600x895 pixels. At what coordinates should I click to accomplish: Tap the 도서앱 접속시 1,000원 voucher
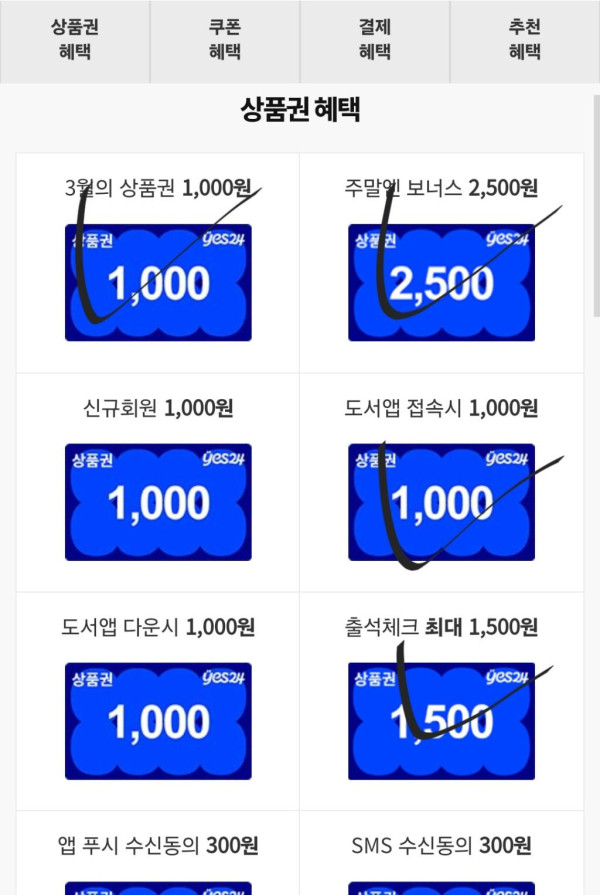441,502
